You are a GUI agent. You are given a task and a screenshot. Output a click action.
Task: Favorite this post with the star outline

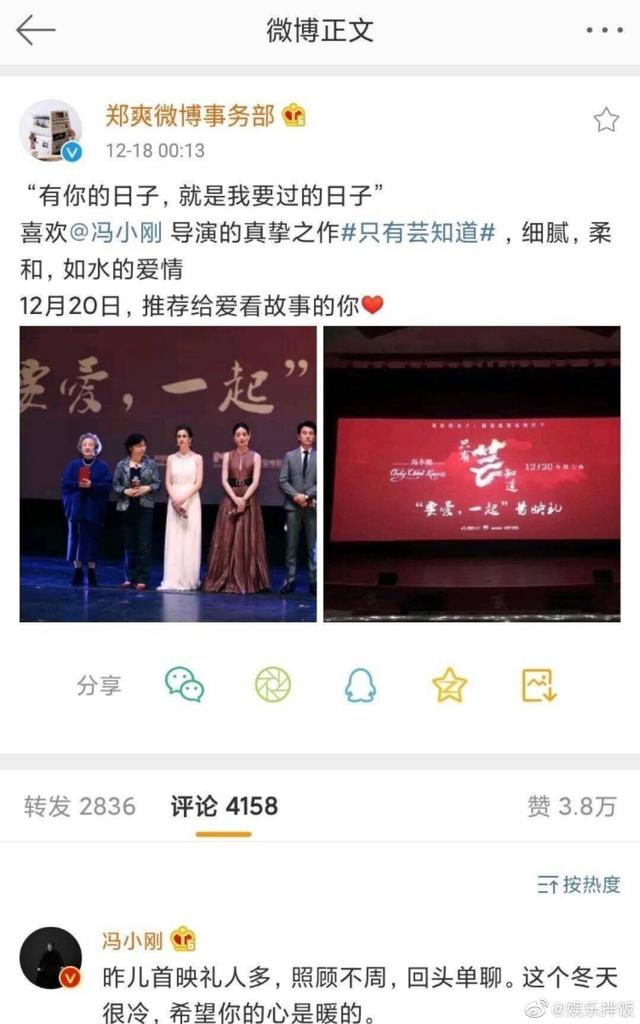click(606, 121)
